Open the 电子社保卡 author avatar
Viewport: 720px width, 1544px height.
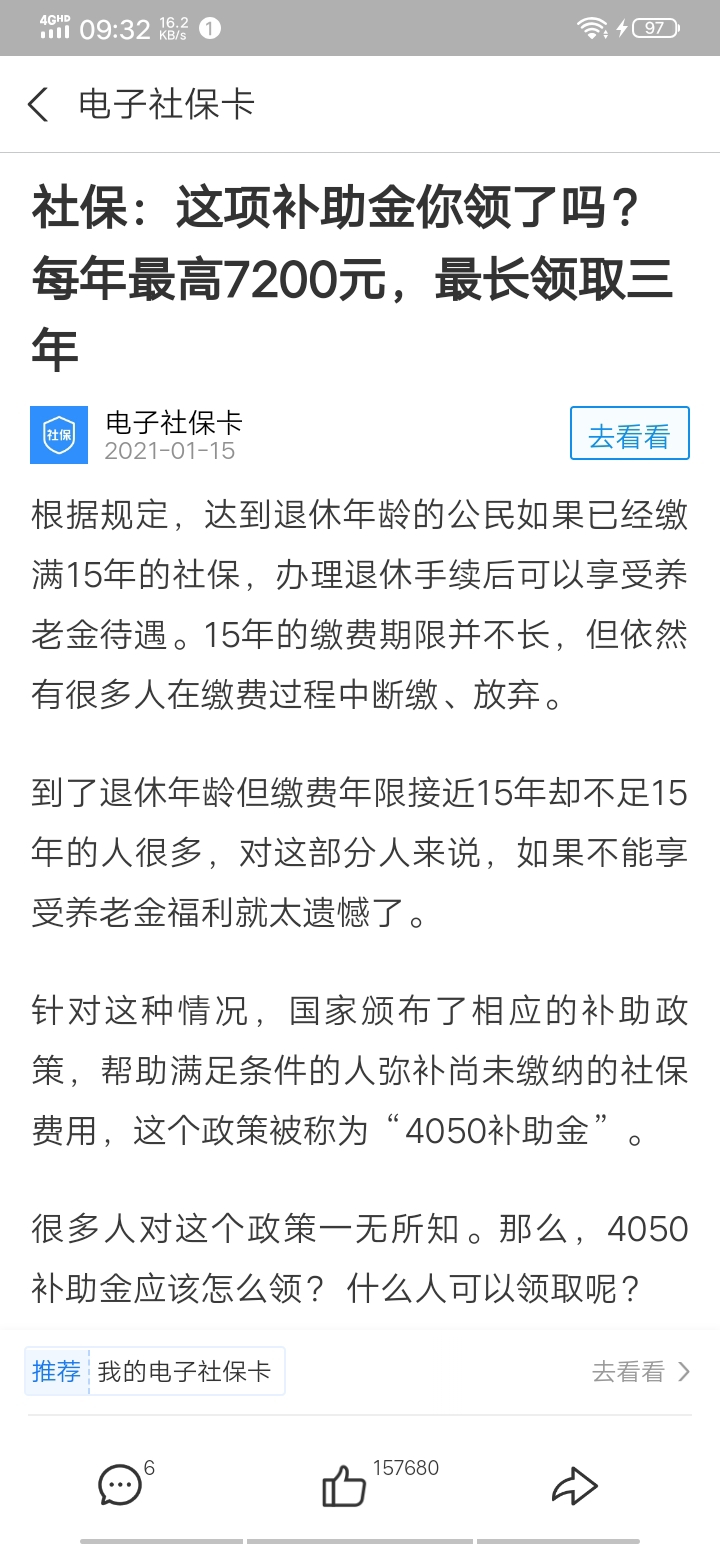(59, 434)
